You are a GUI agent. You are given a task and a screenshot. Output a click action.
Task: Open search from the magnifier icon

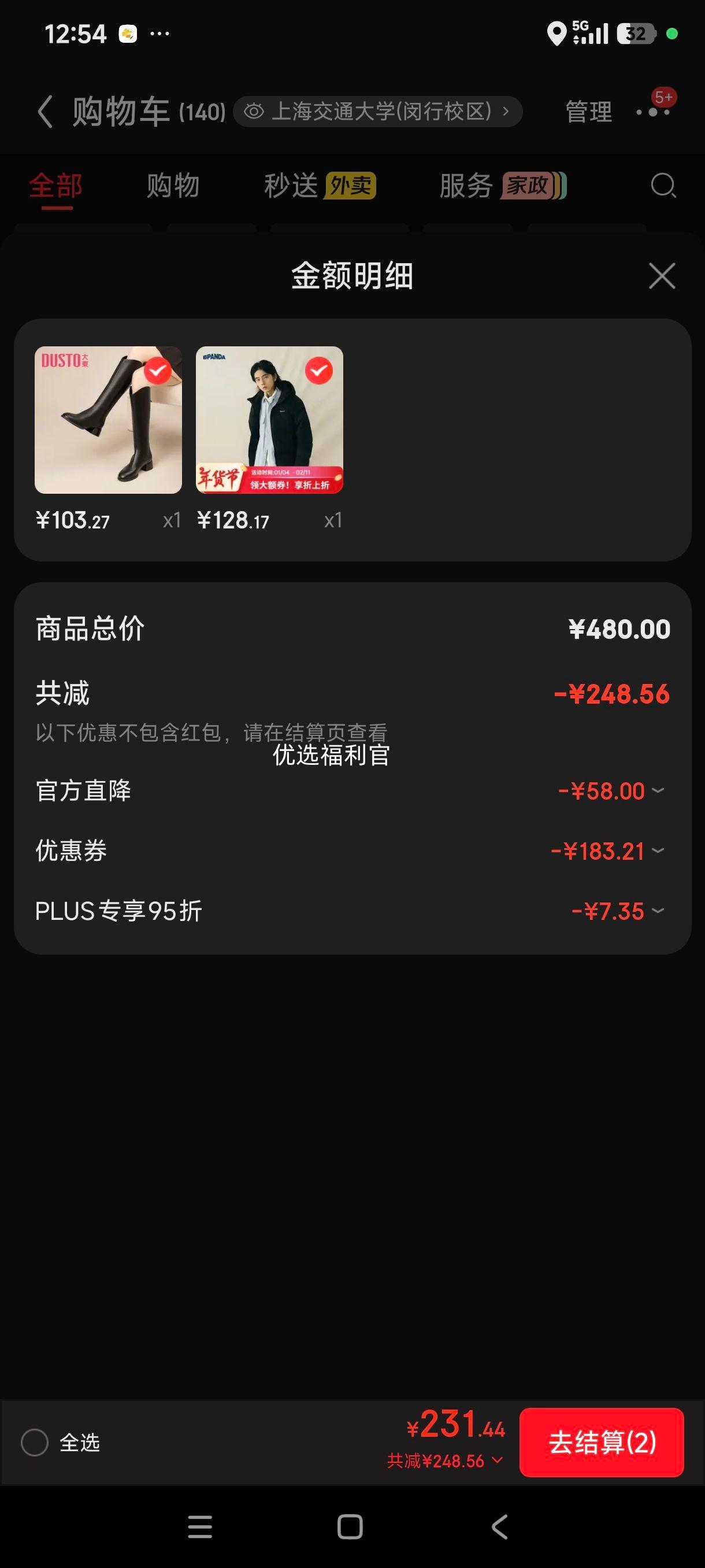663,186
